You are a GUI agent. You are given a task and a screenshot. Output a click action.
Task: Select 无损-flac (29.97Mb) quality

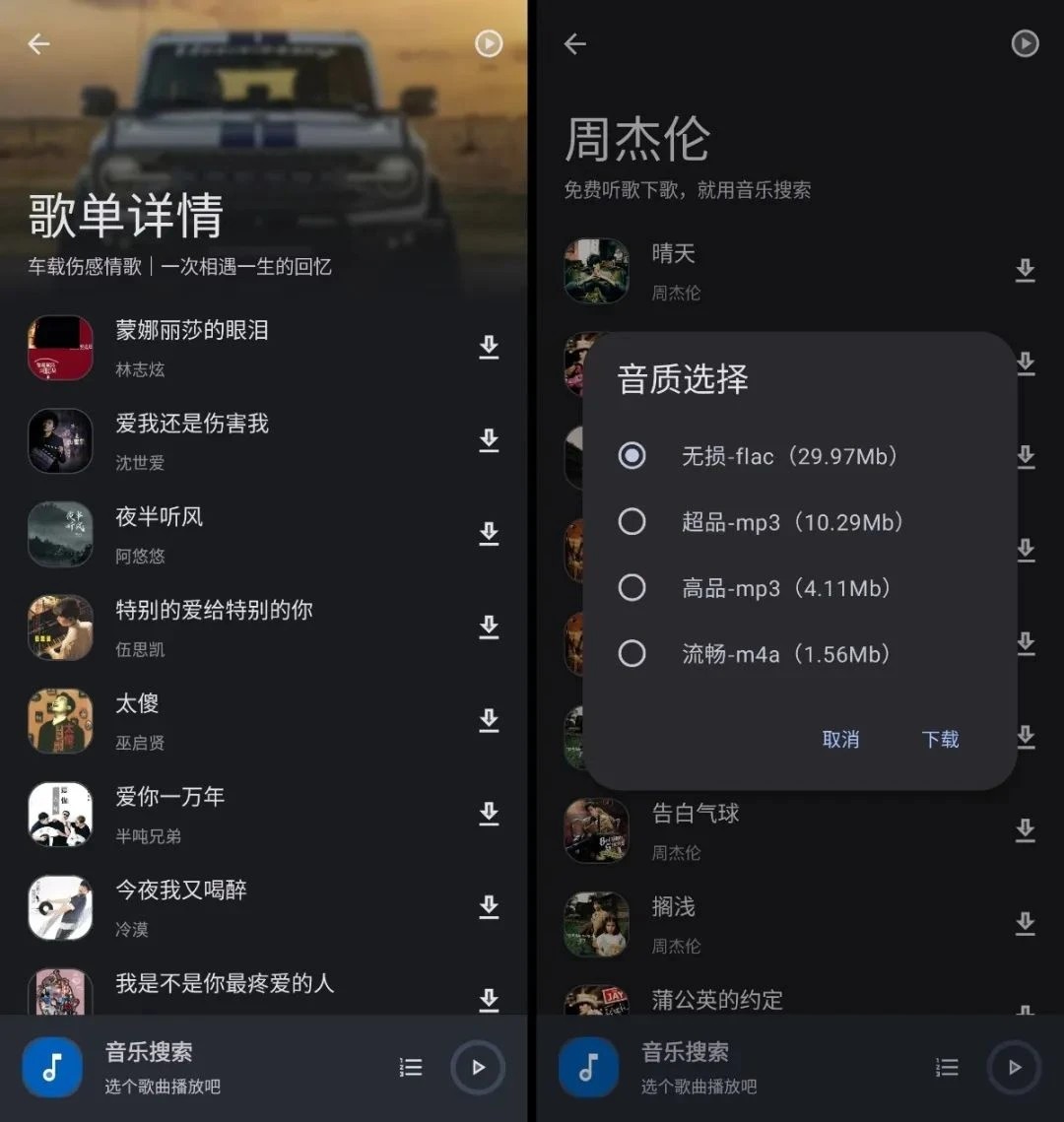[x=632, y=456]
